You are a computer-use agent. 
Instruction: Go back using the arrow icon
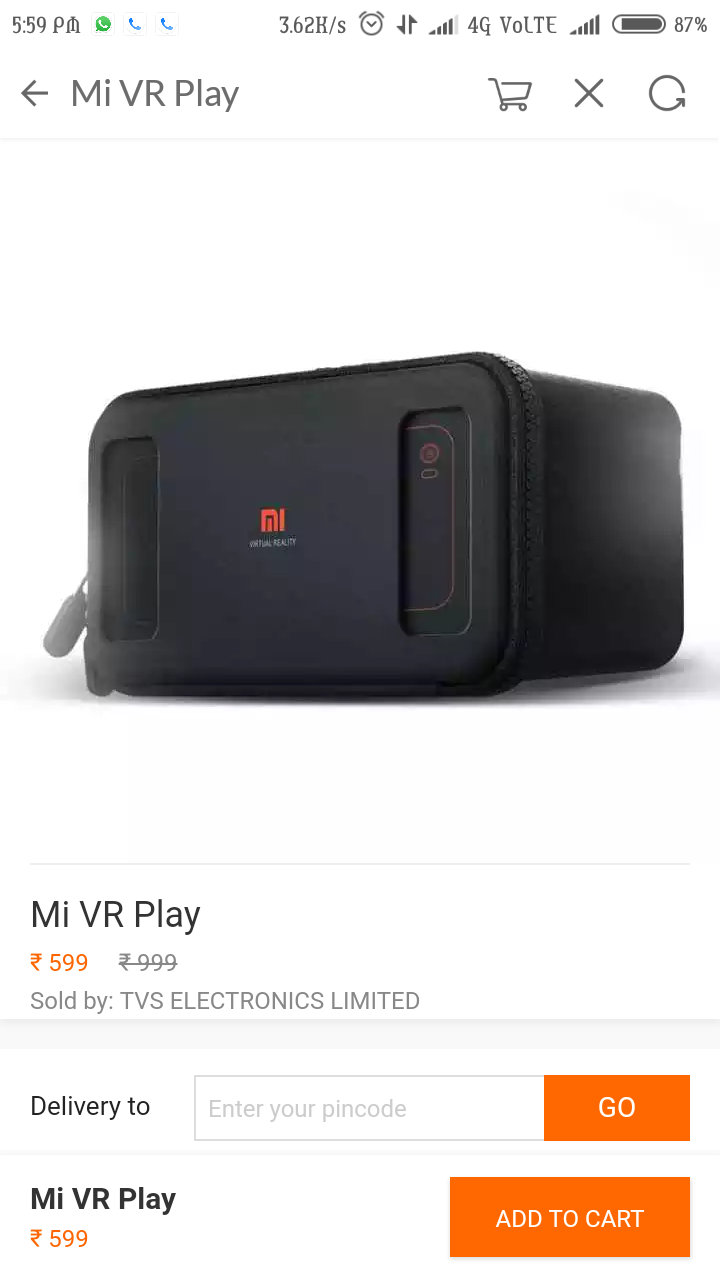click(x=35, y=94)
